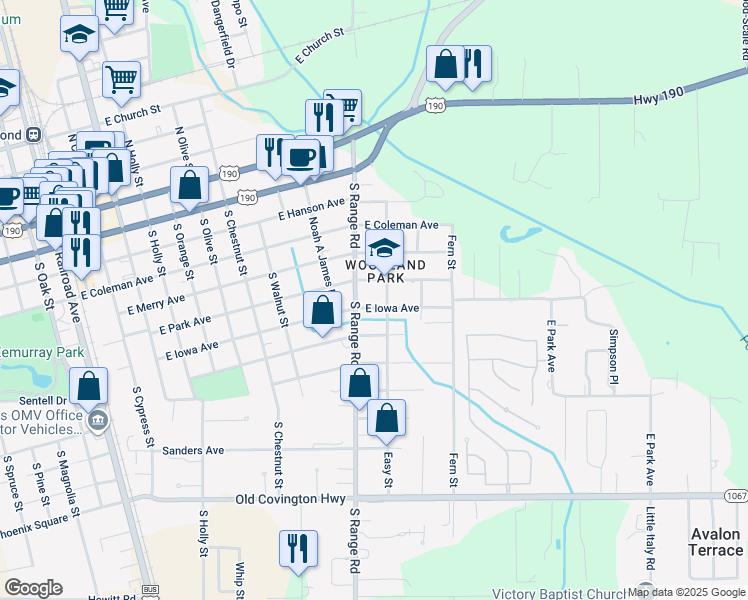Open the restaurant marker north of Hwy 190
Viewport: 748px width, 600px height.
[x=472, y=64]
